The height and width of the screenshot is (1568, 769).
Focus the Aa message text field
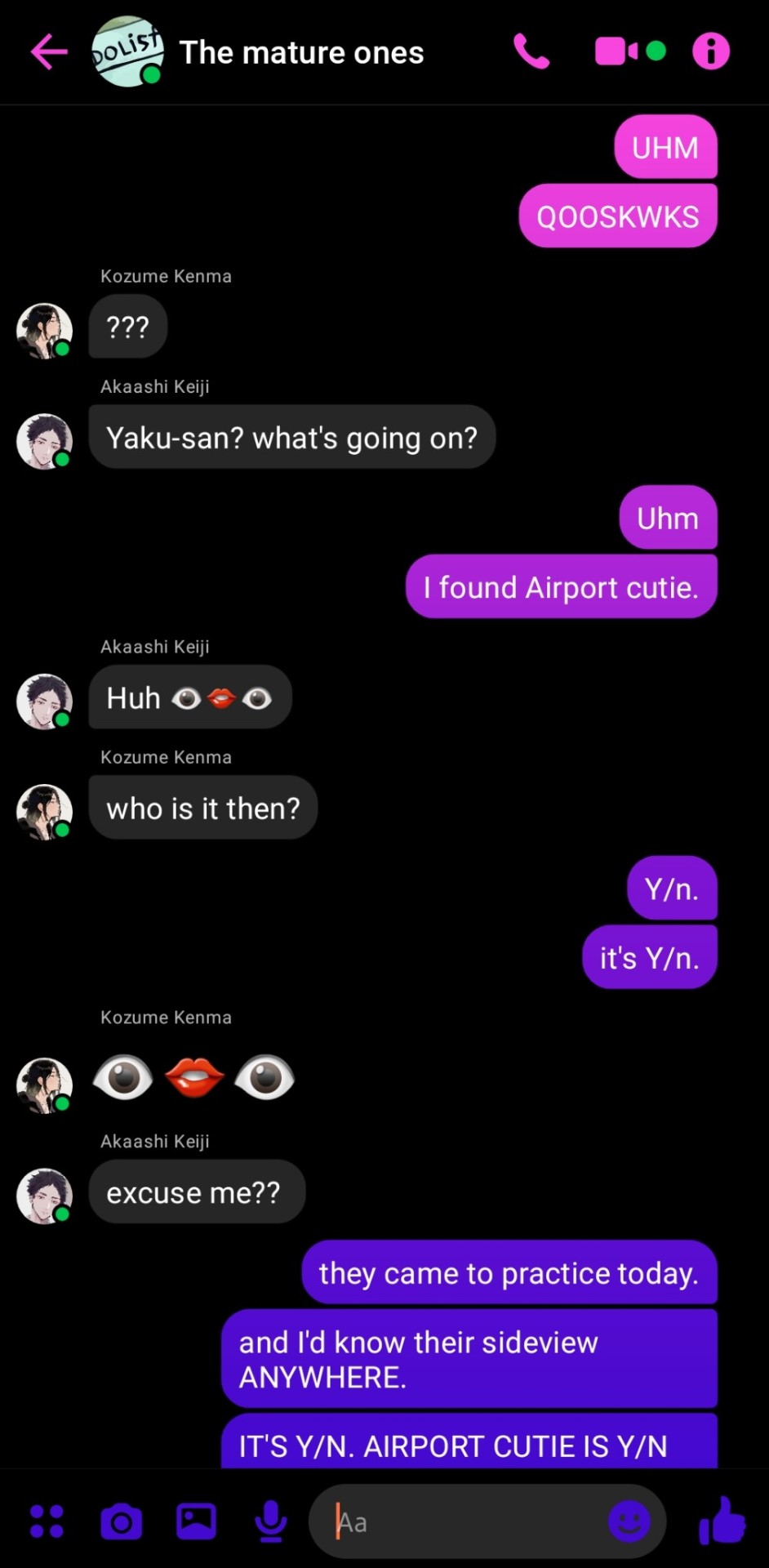(x=465, y=1522)
